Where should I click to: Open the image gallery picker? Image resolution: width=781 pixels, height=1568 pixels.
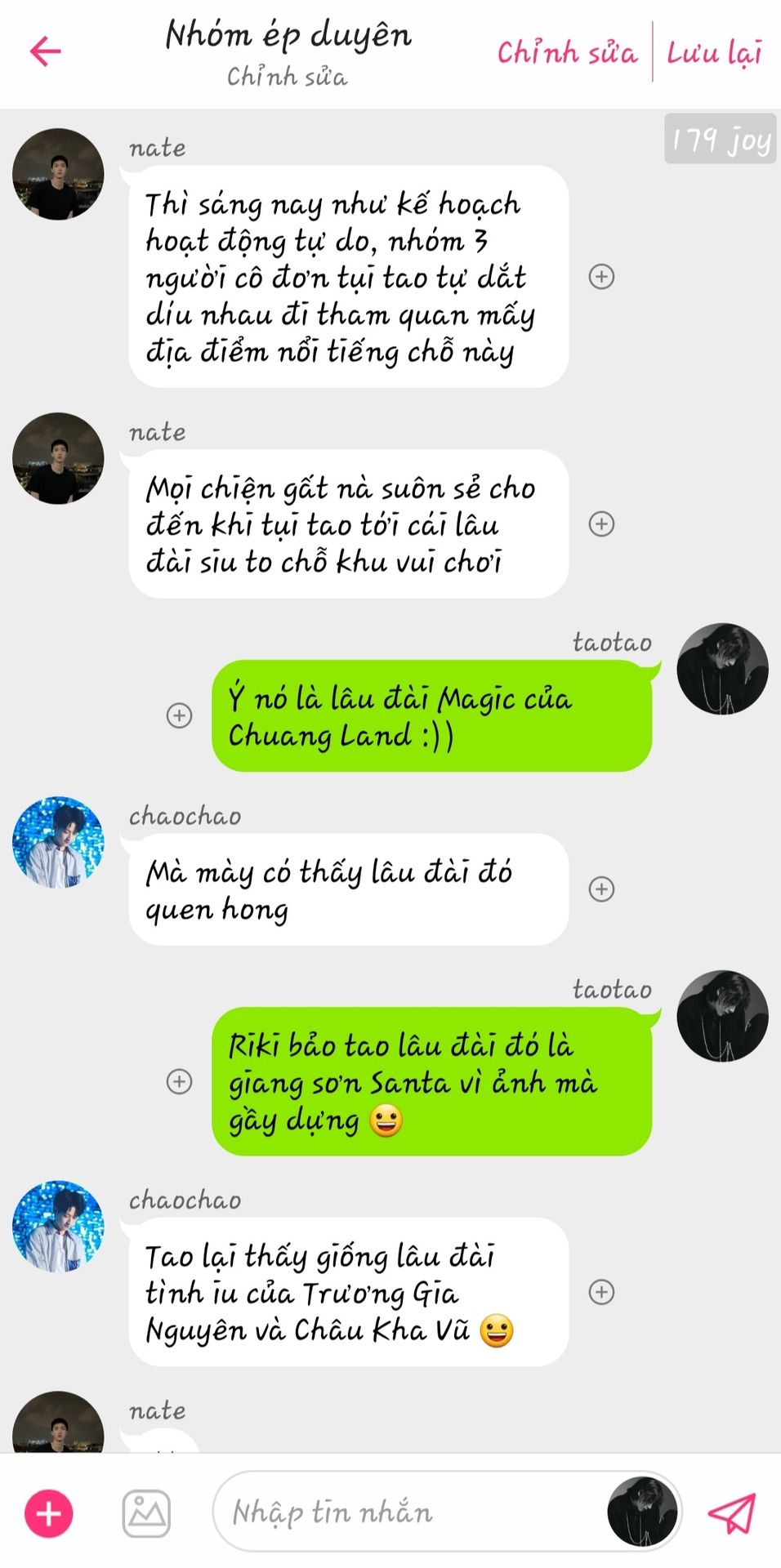click(146, 1513)
